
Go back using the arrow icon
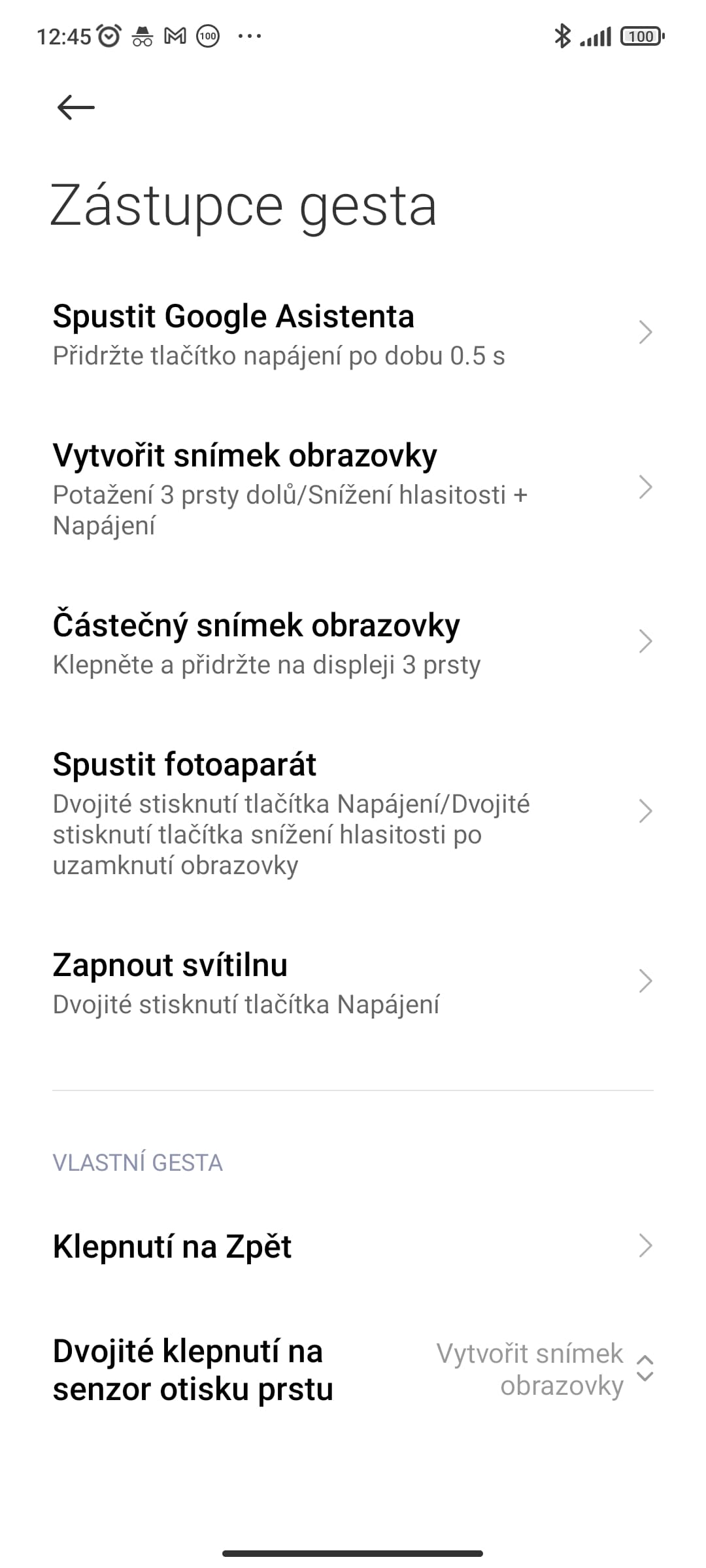(x=76, y=107)
